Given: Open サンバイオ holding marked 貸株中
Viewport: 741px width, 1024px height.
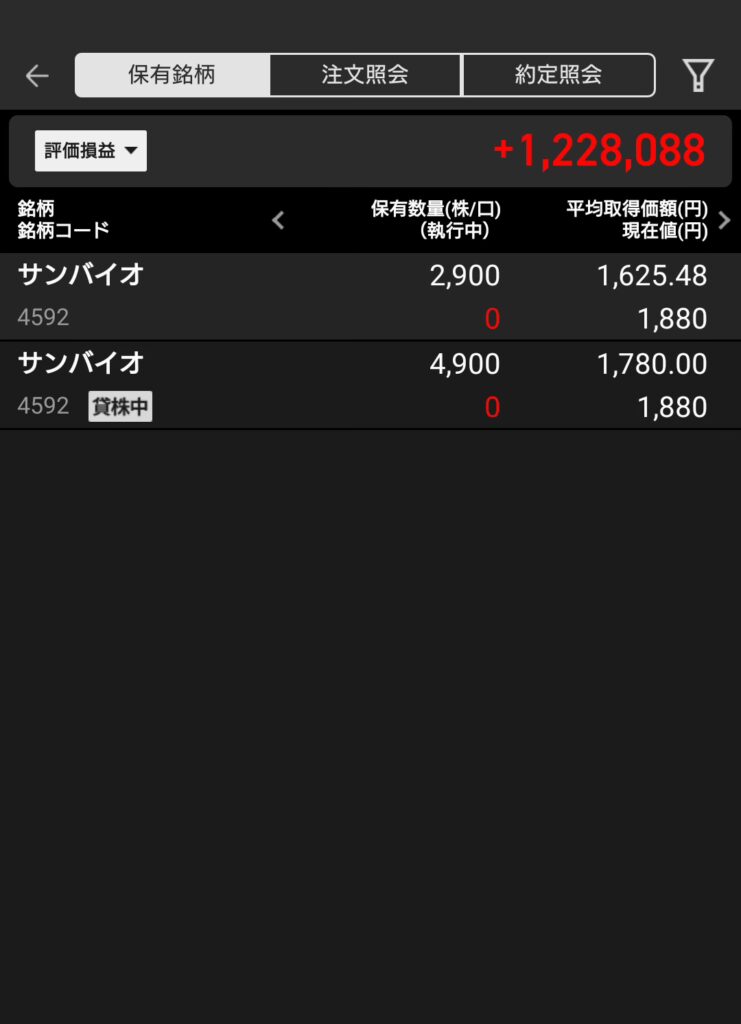Looking at the screenshot, I should coord(370,385).
